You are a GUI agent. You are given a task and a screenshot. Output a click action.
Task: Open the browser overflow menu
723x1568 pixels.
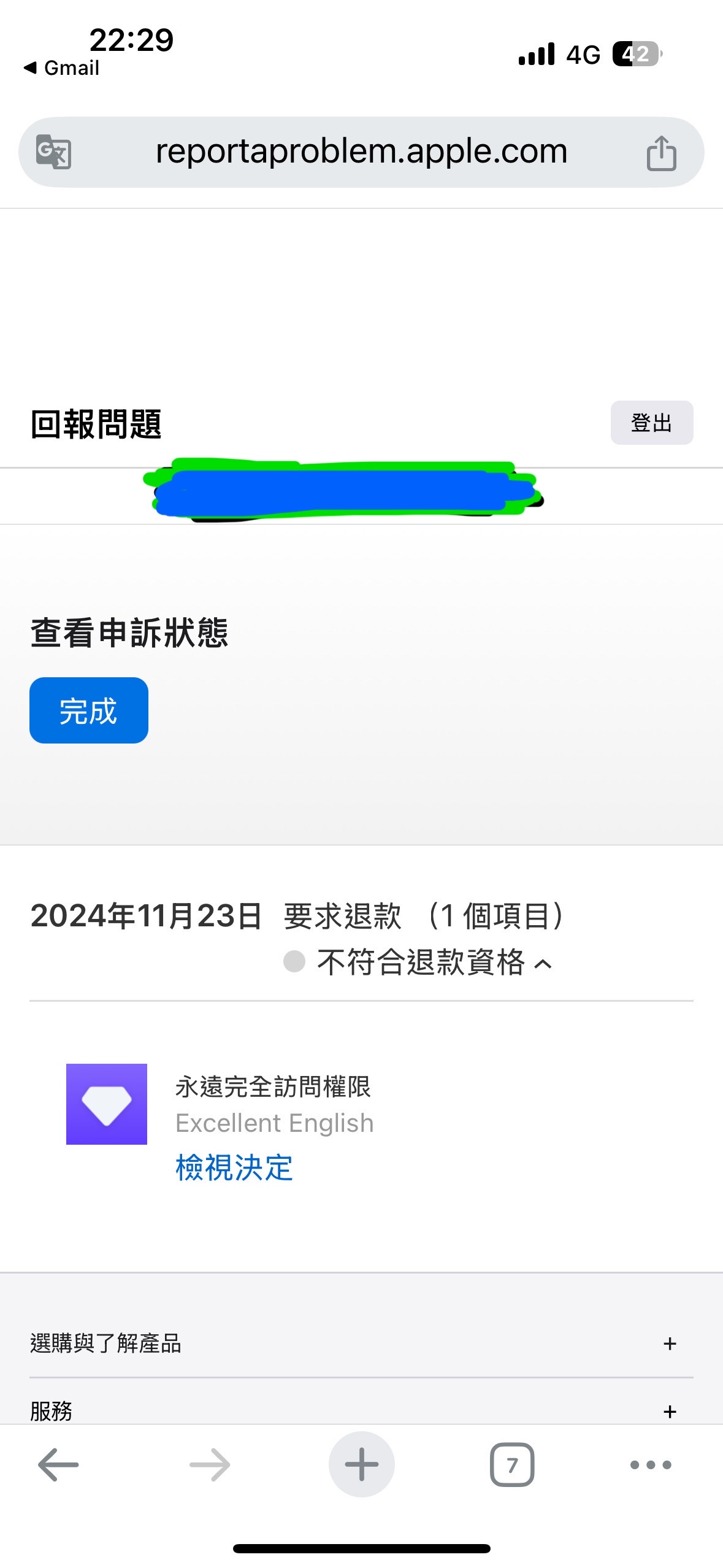click(x=651, y=1465)
